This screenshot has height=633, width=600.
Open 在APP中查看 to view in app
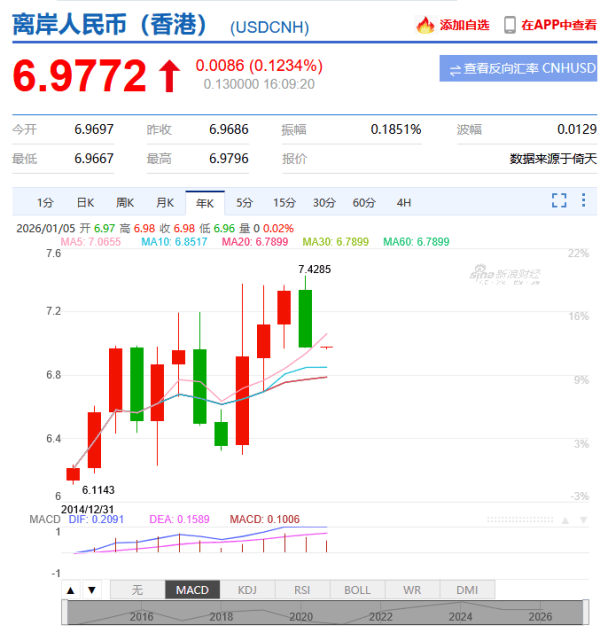[x=550, y=25]
